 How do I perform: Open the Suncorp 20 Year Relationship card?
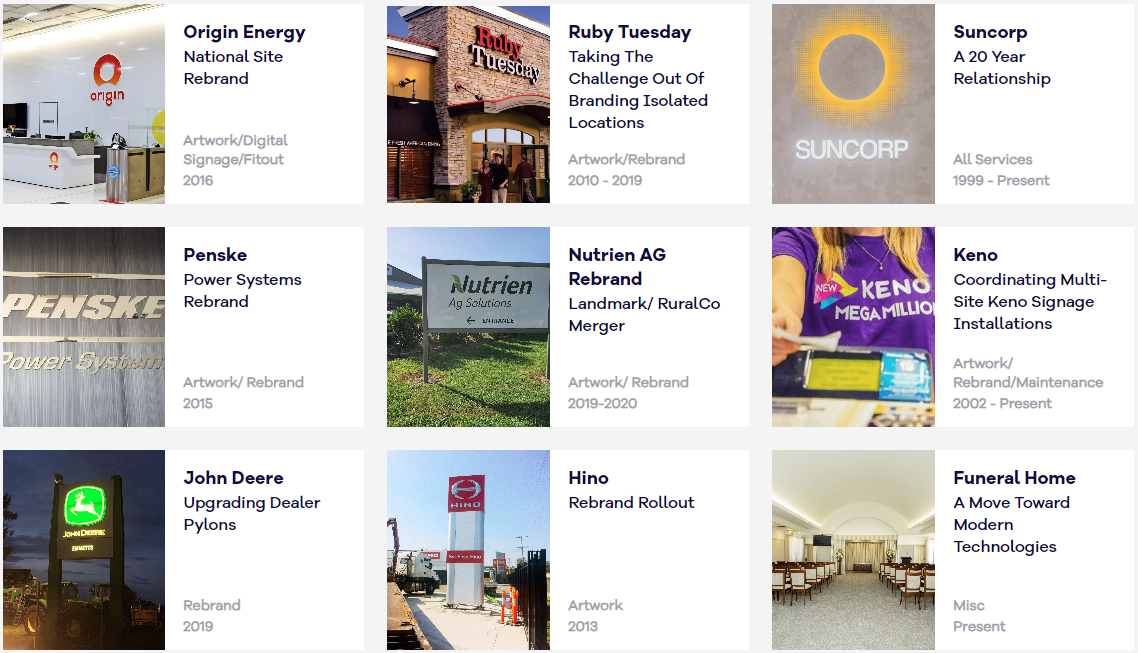tap(990, 33)
